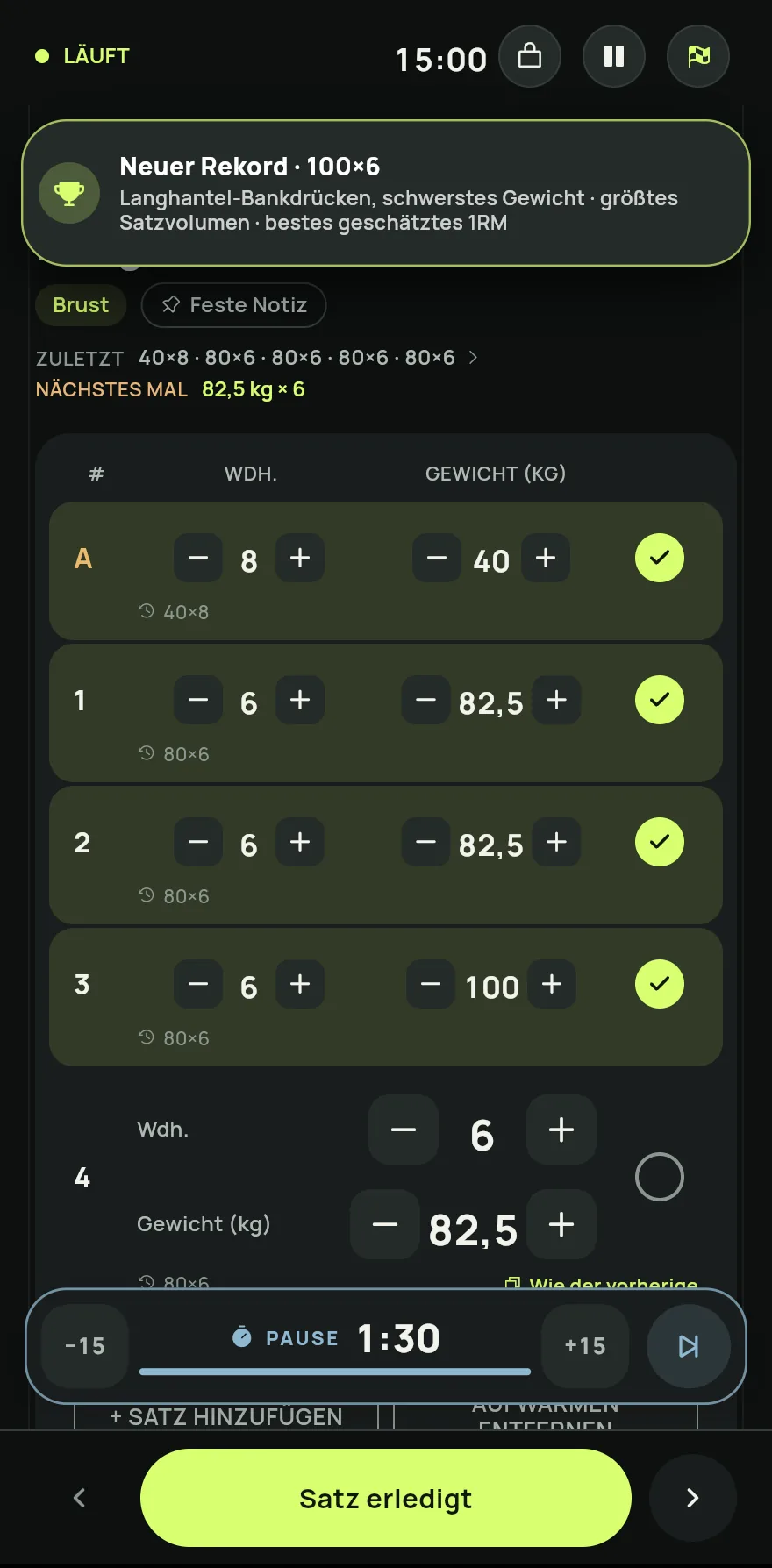The height and width of the screenshot is (1568, 772).
Task: Go to the next exercise arrow
Action: click(692, 1498)
